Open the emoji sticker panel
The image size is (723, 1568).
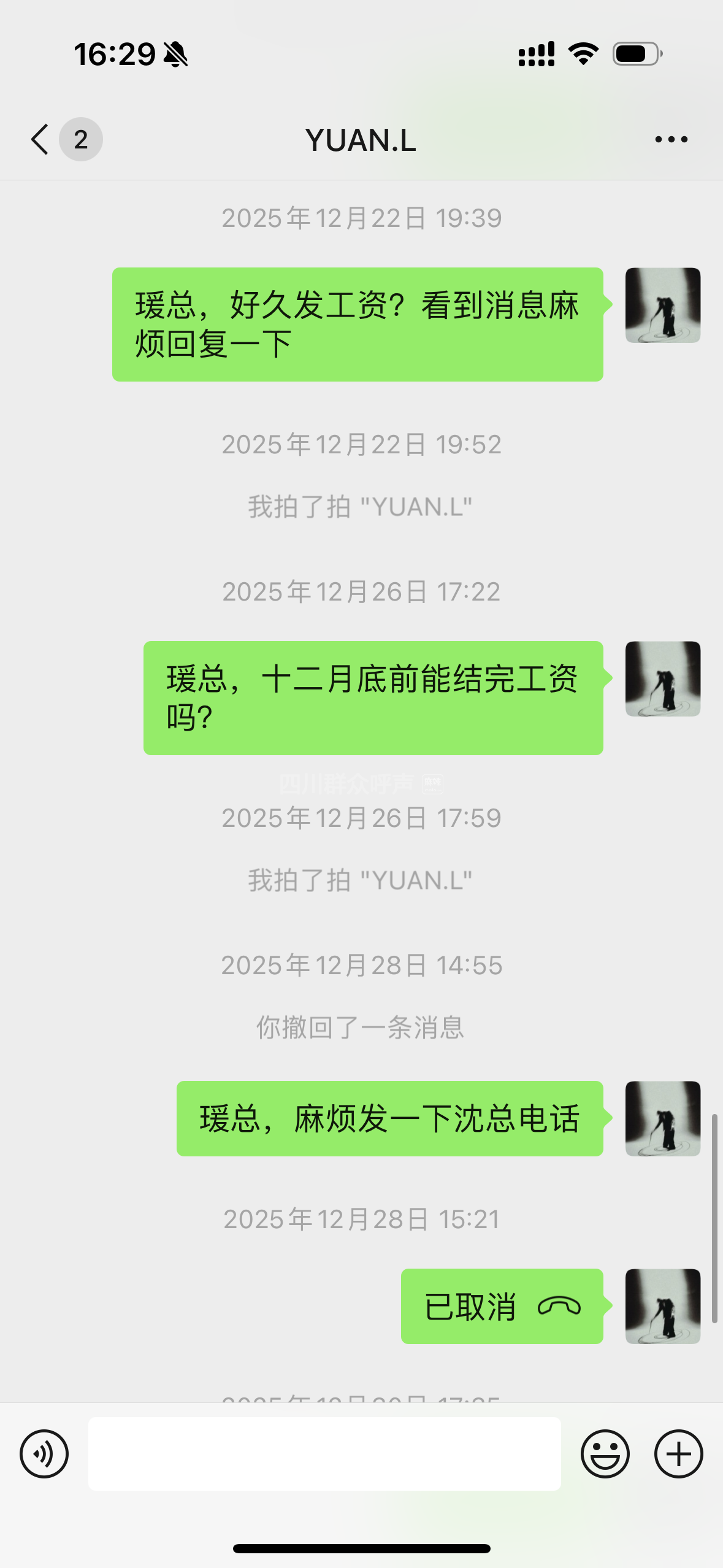[605, 1453]
